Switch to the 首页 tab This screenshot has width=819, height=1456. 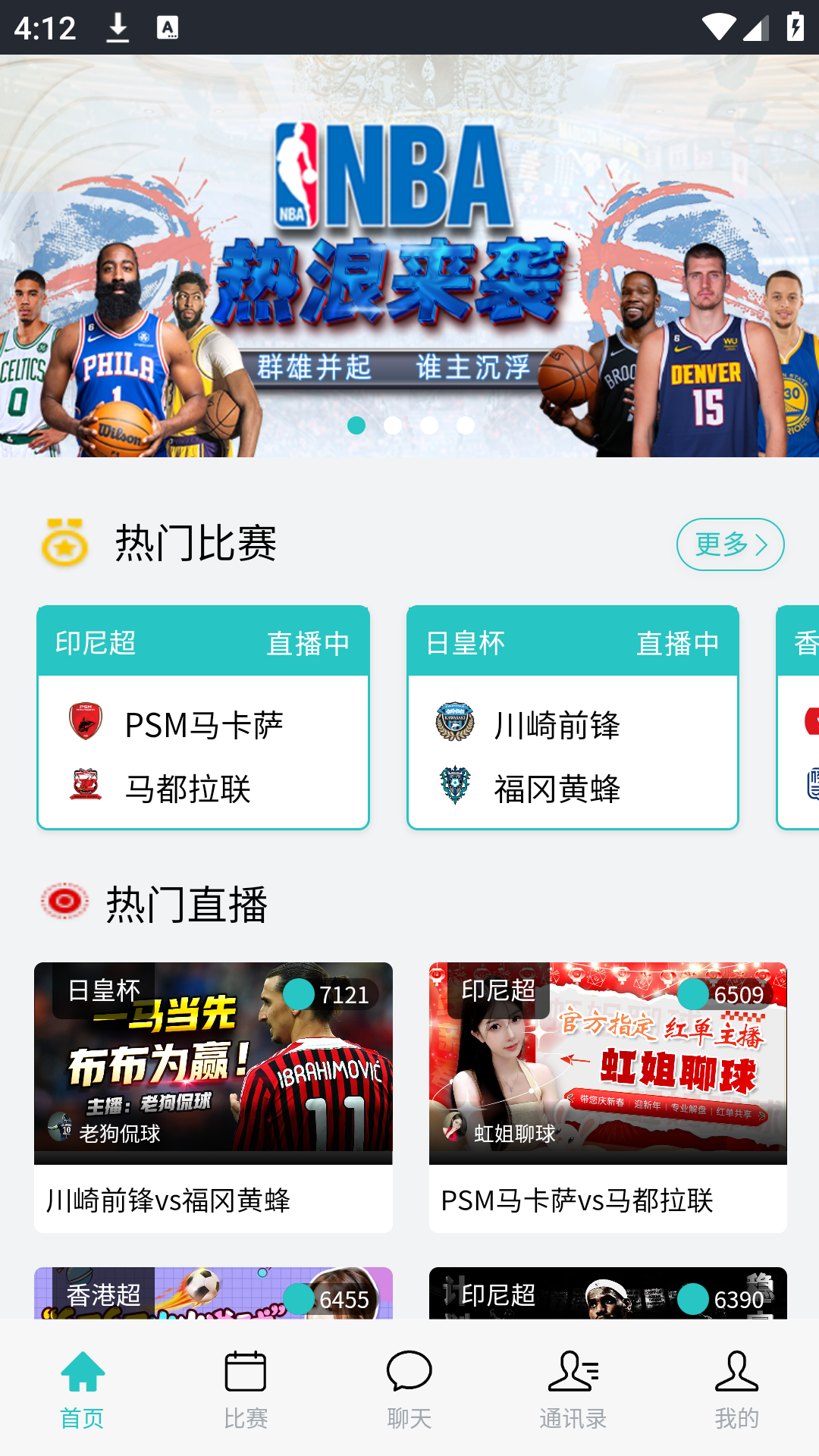pos(82,1389)
